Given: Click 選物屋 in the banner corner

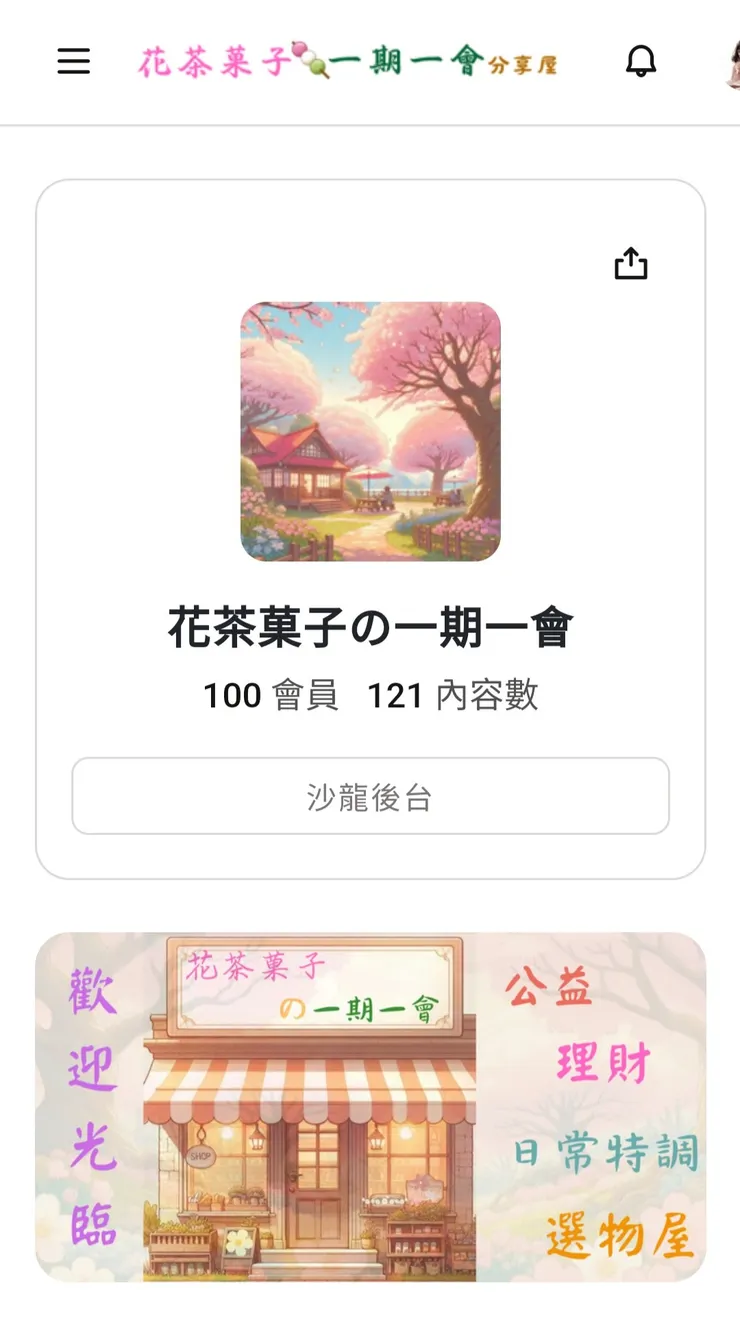Looking at the screenshot, I should pos(621,1232).
